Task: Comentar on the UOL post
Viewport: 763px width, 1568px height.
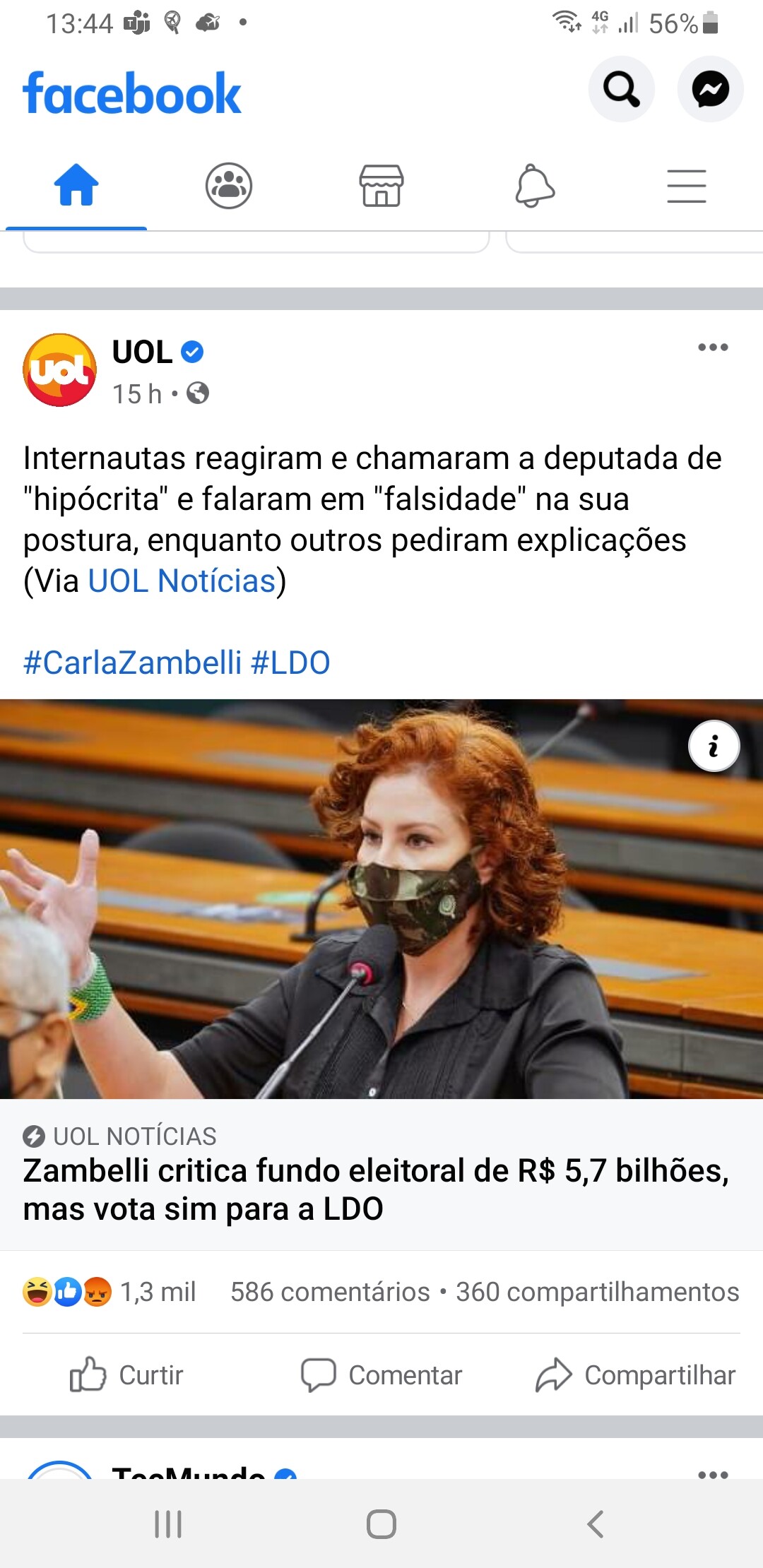Action: (381, 1375)
